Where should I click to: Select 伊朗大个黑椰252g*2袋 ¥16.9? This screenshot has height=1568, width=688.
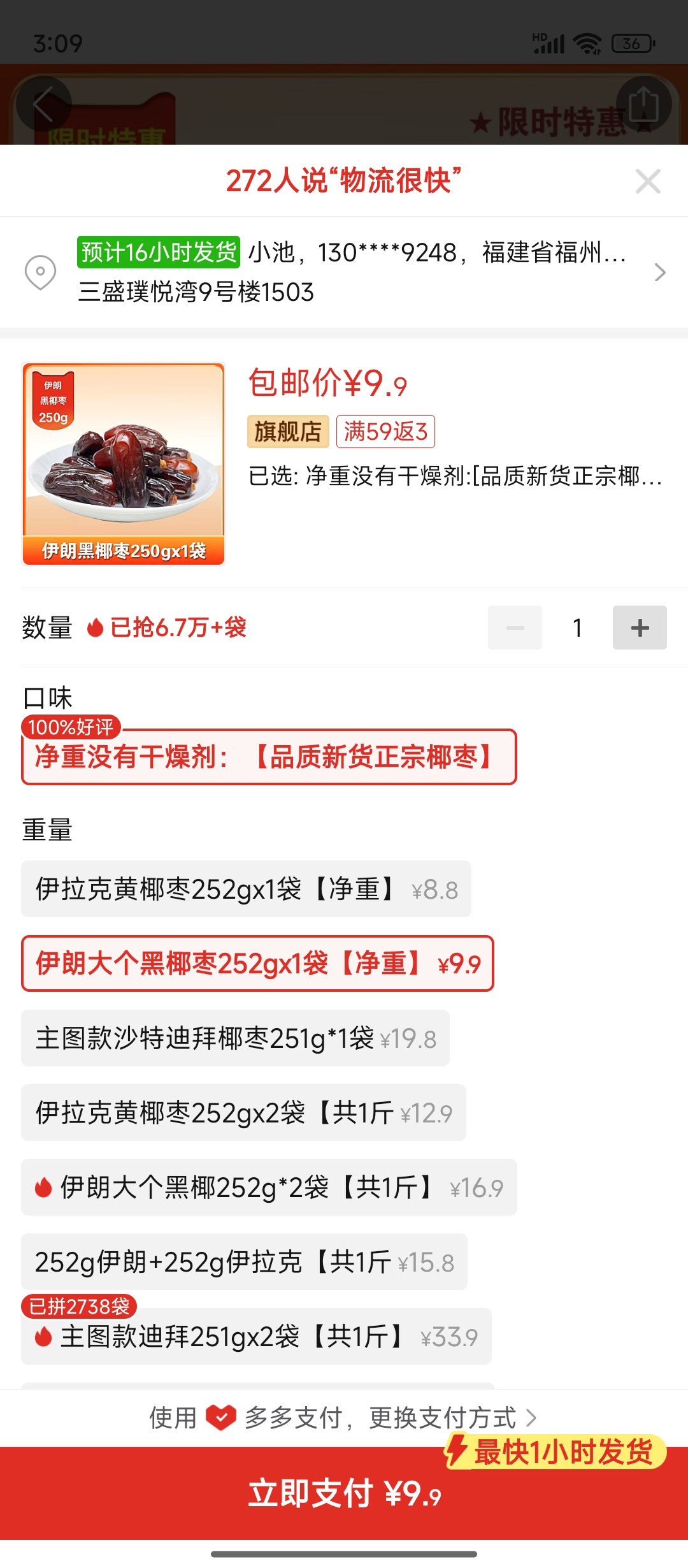269,1187
